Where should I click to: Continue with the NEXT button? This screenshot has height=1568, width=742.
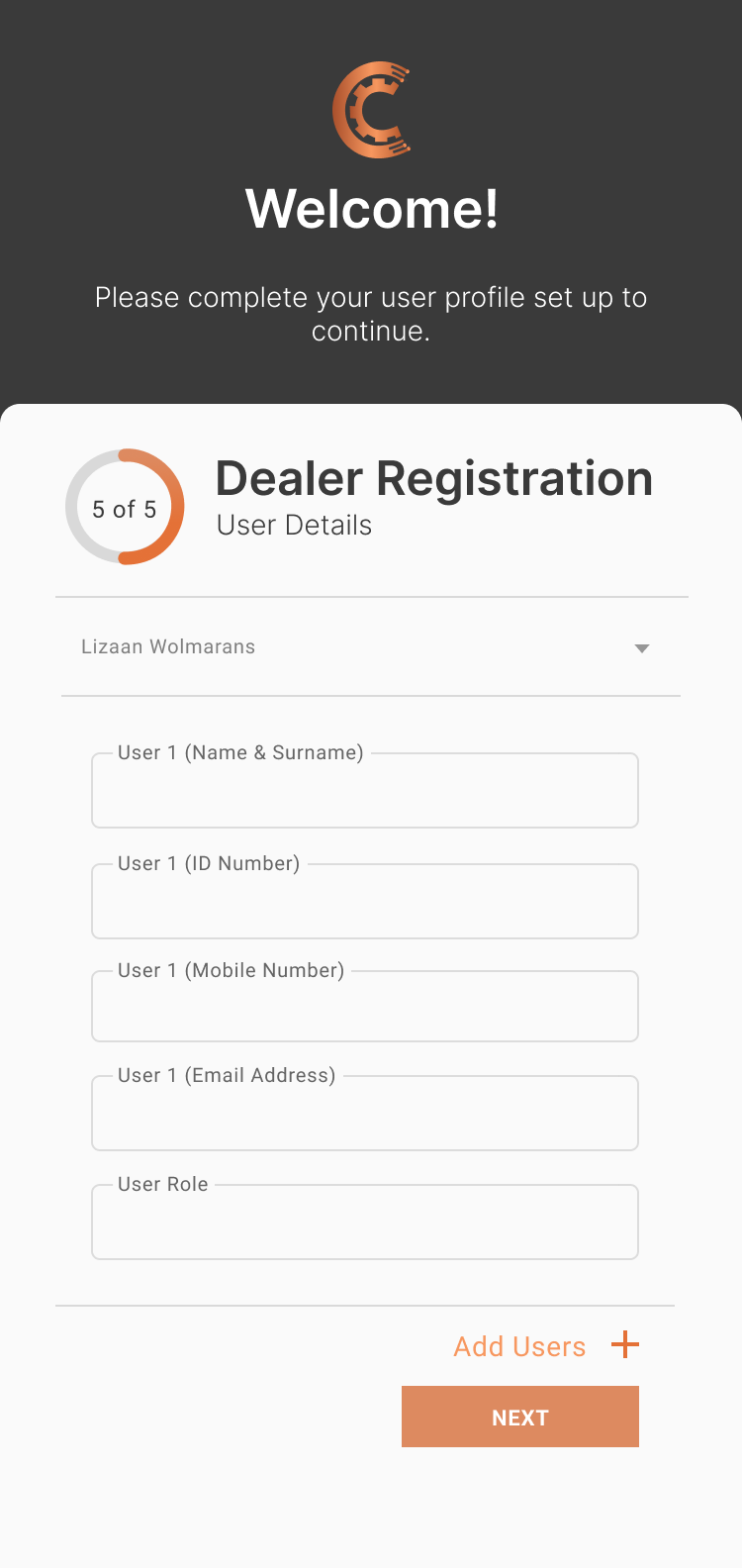[519, 1417]
